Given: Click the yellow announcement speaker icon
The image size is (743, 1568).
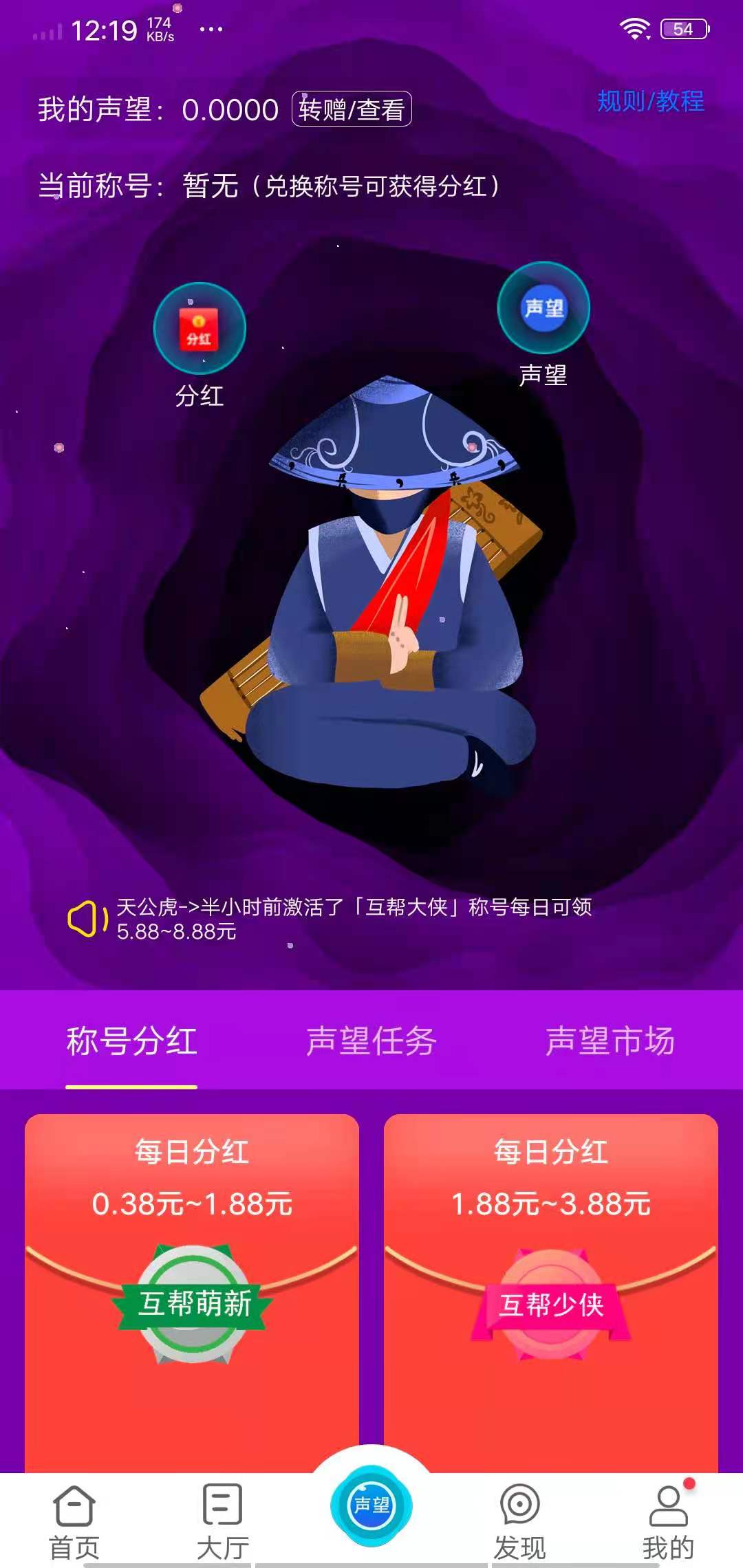Looking at the screenshot, I should coord(87,917).
